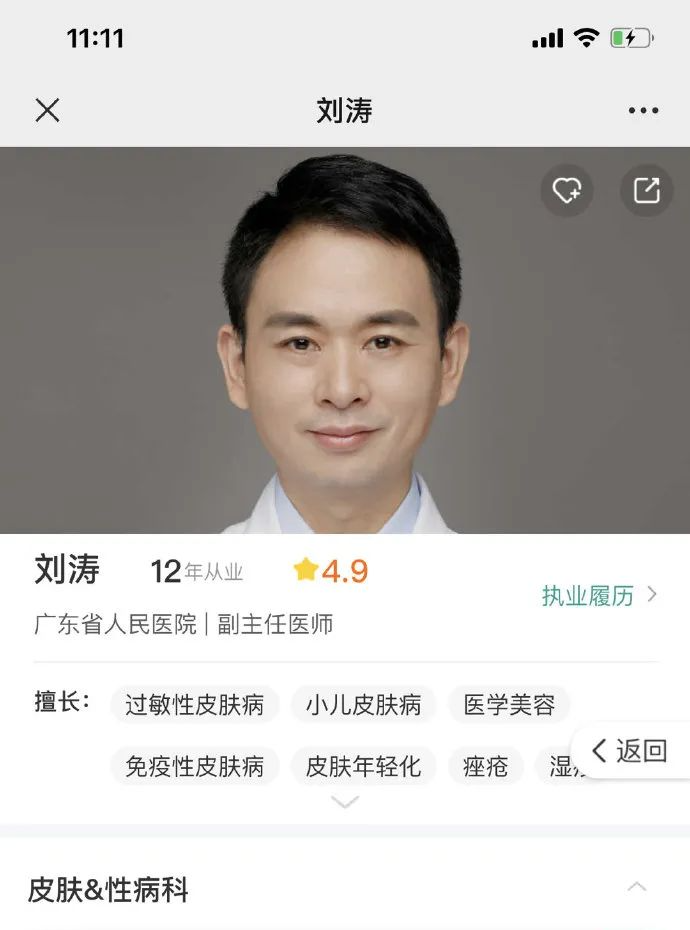The image size is (690, 930).
Task: Select the 痤疮 tag
Action: coord(485,766)
